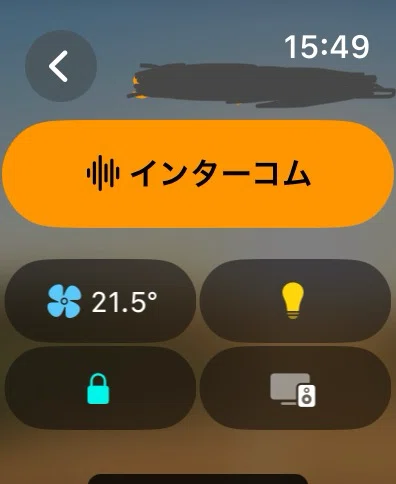Screen dimensions: 396x484
Task: Open the lock security control
Action: pos(100,388)
